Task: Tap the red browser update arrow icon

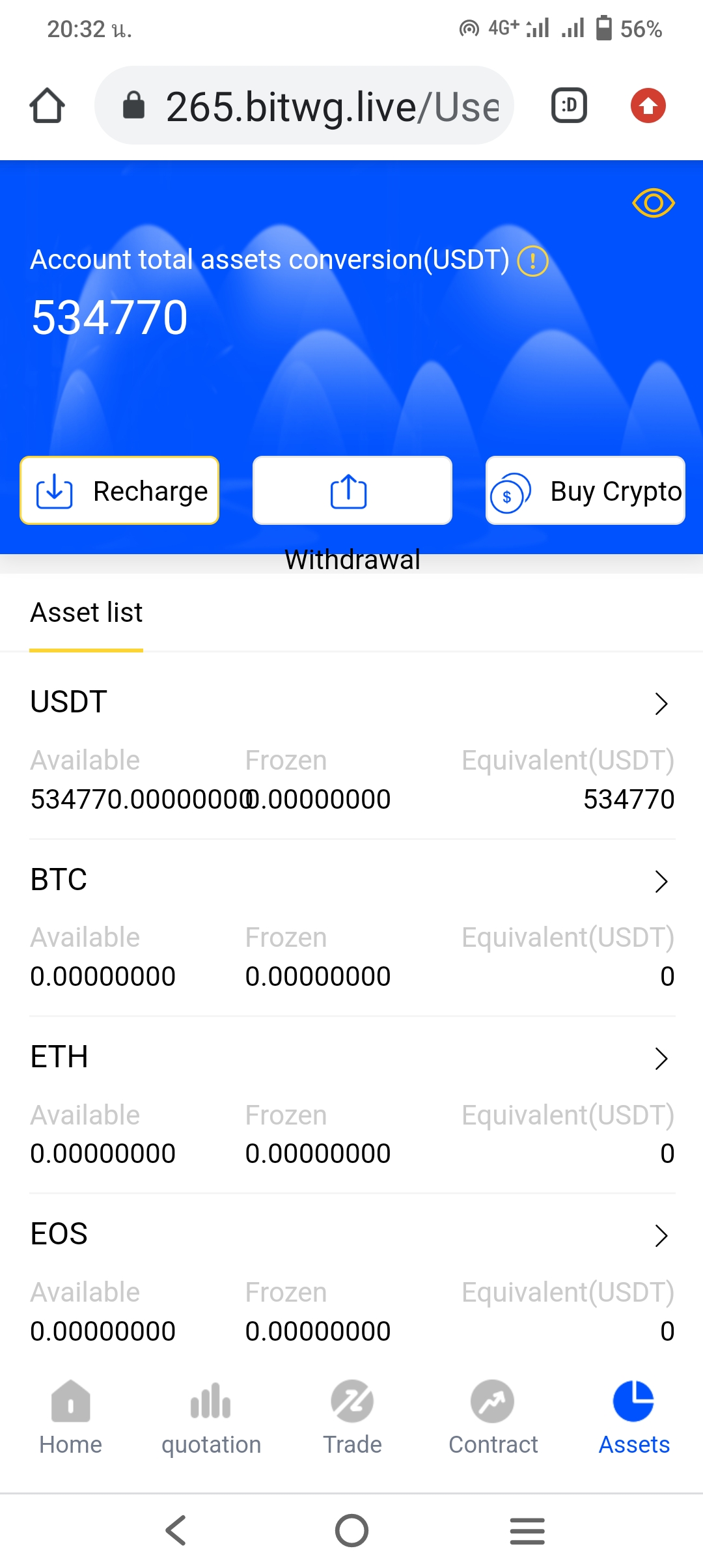Action: point(648,105)
